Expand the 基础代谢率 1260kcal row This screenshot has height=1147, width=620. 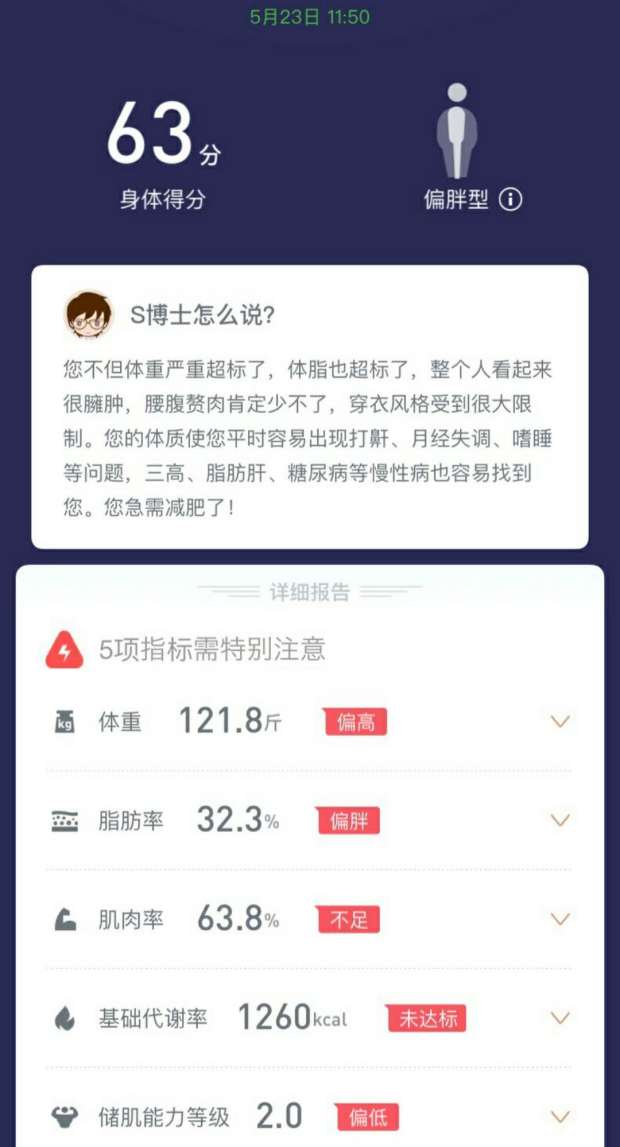(560, 1018)
